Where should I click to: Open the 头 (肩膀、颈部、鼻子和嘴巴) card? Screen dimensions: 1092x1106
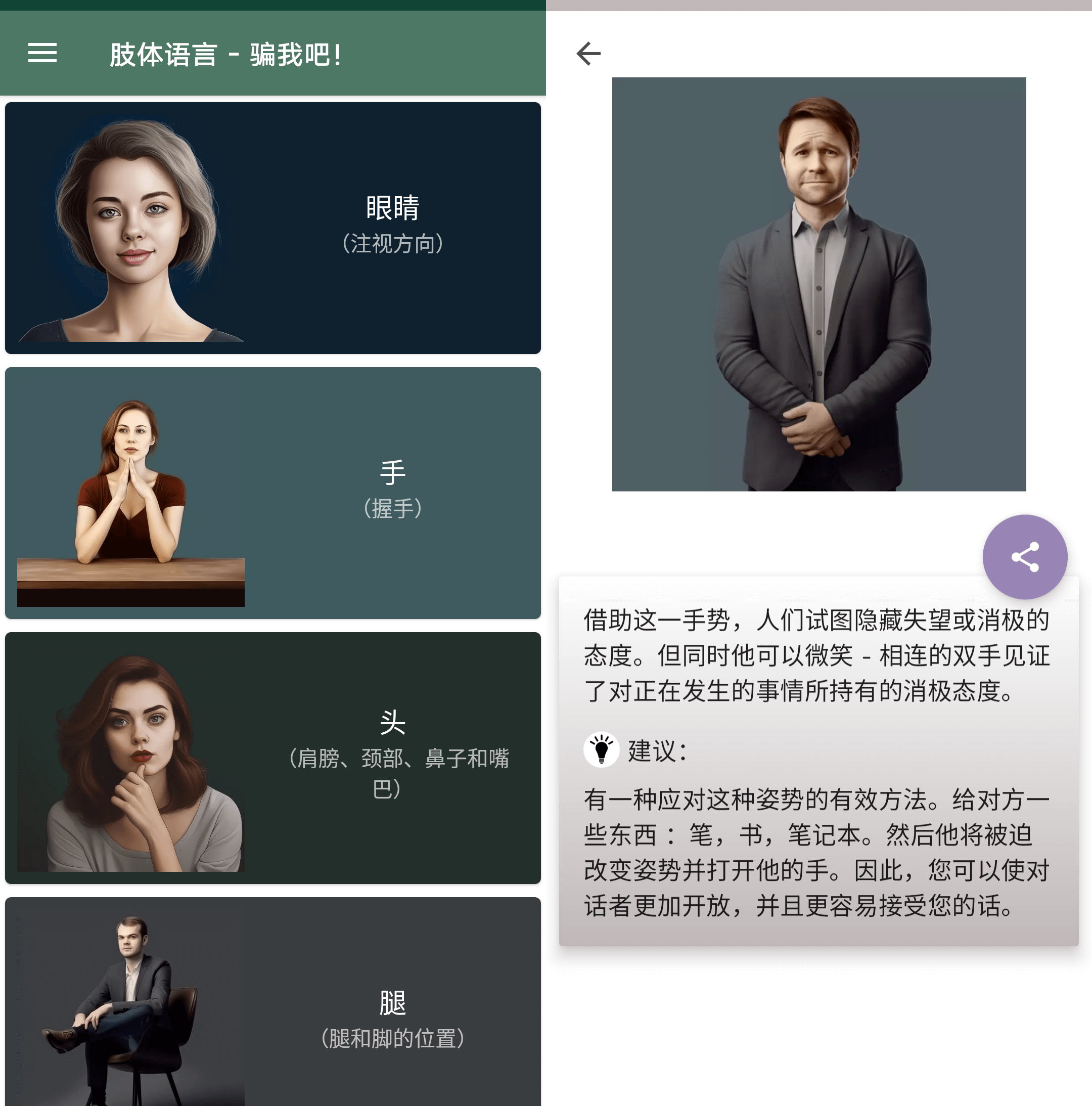point(273,758)
